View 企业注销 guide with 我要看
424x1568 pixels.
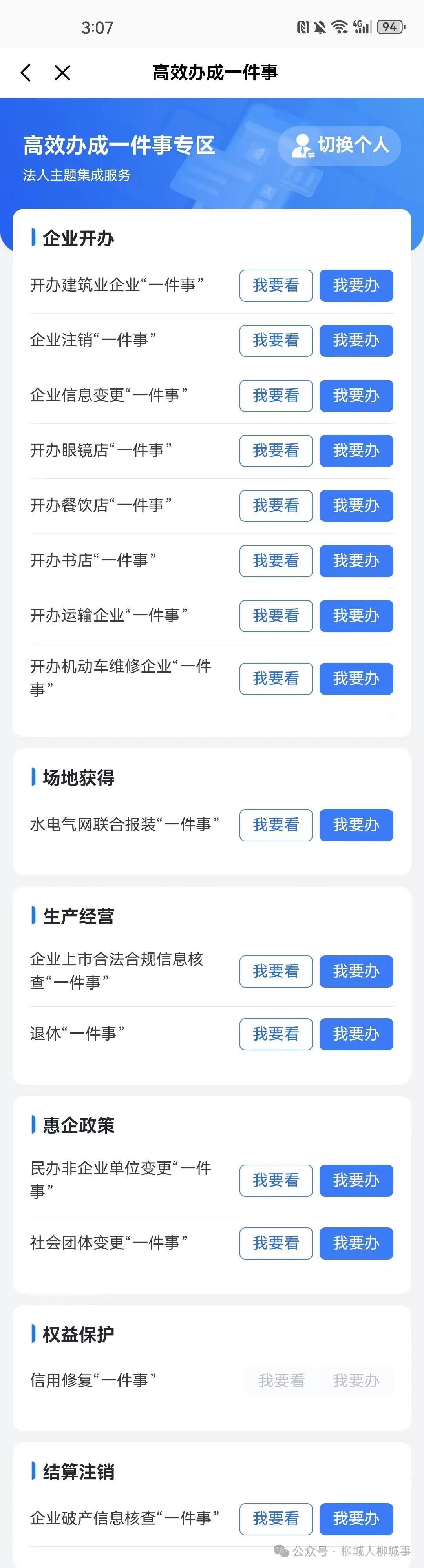[276, 340]
